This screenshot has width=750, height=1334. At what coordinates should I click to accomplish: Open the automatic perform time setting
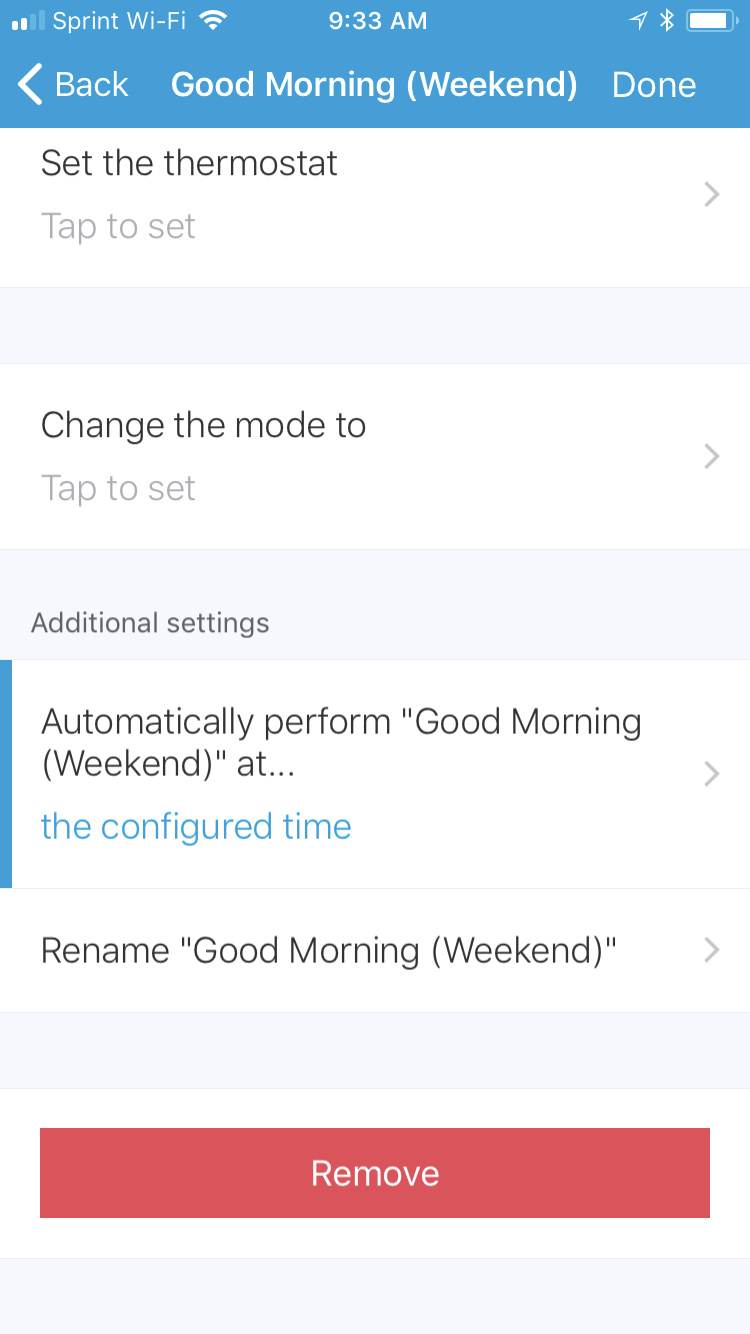[375, 774]
